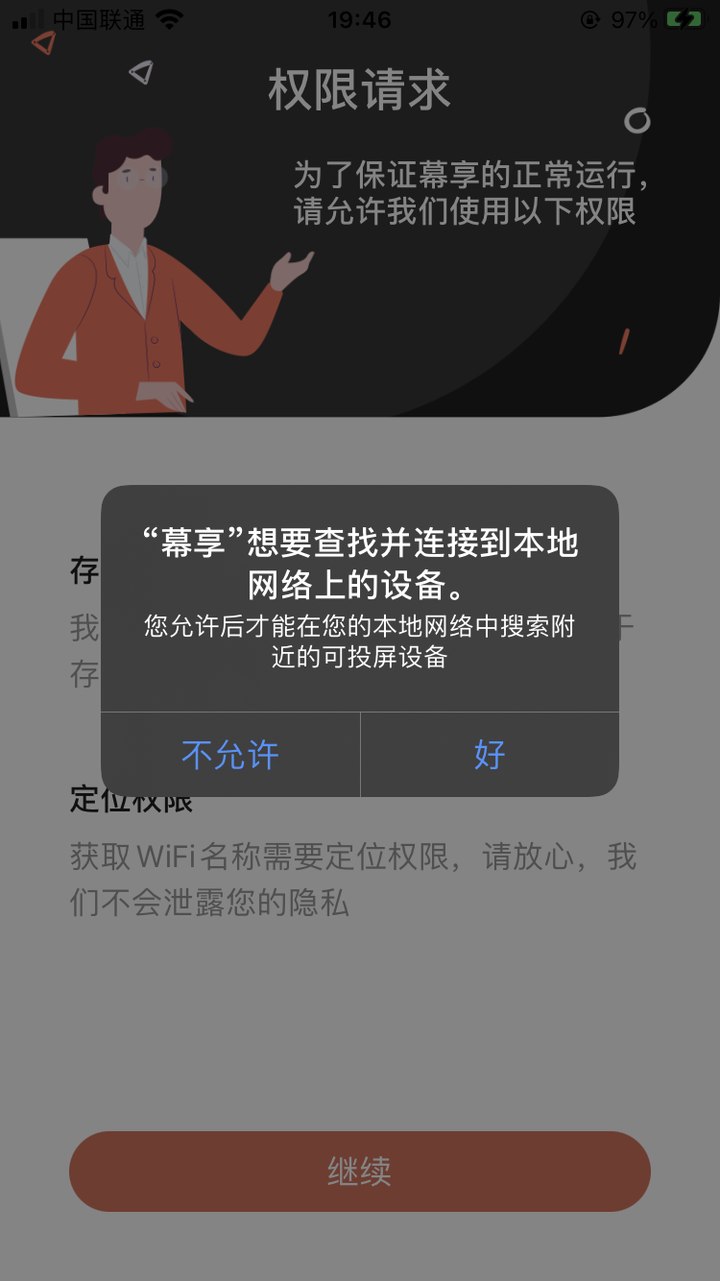Image resolution: width=720 pixels, height=1281 pixels.
Task: Tap the 继续 button
Action: click(x=360, y=1171)
